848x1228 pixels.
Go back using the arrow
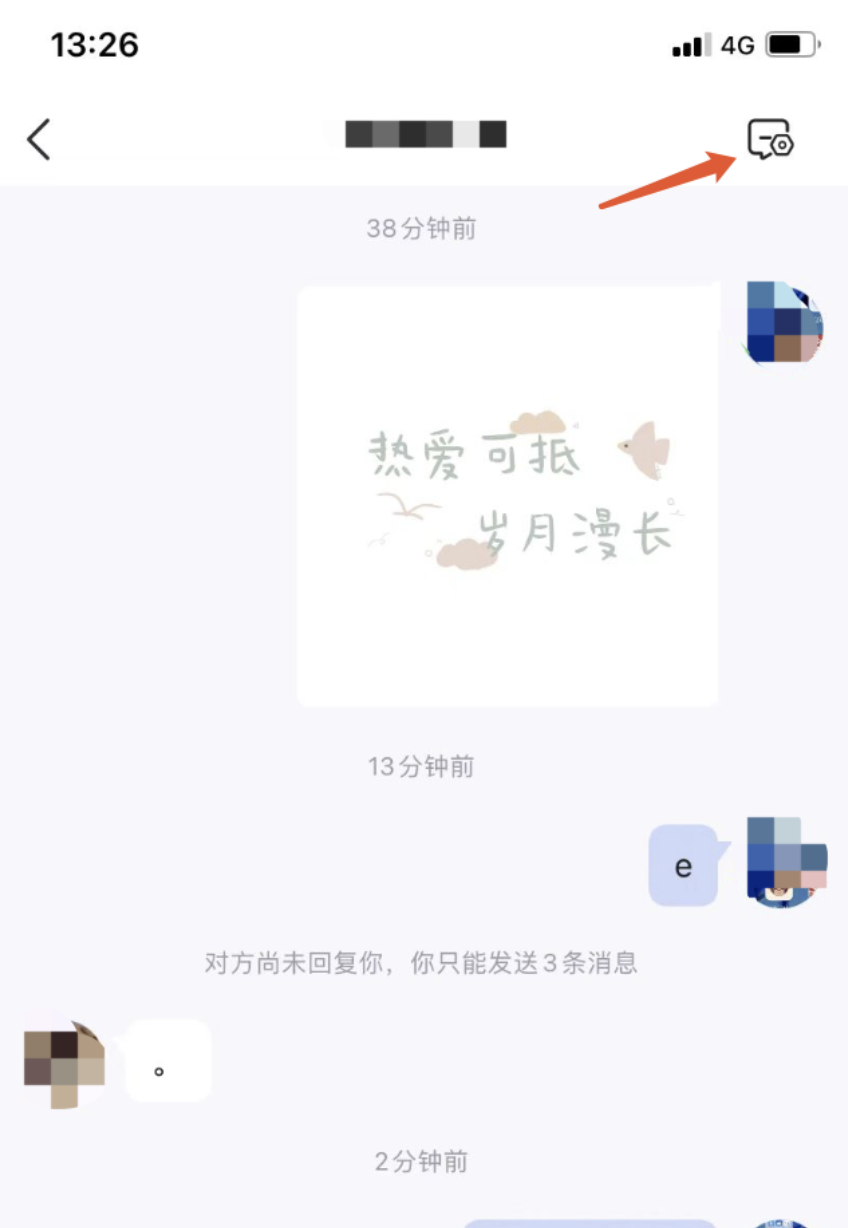point(39,139)
